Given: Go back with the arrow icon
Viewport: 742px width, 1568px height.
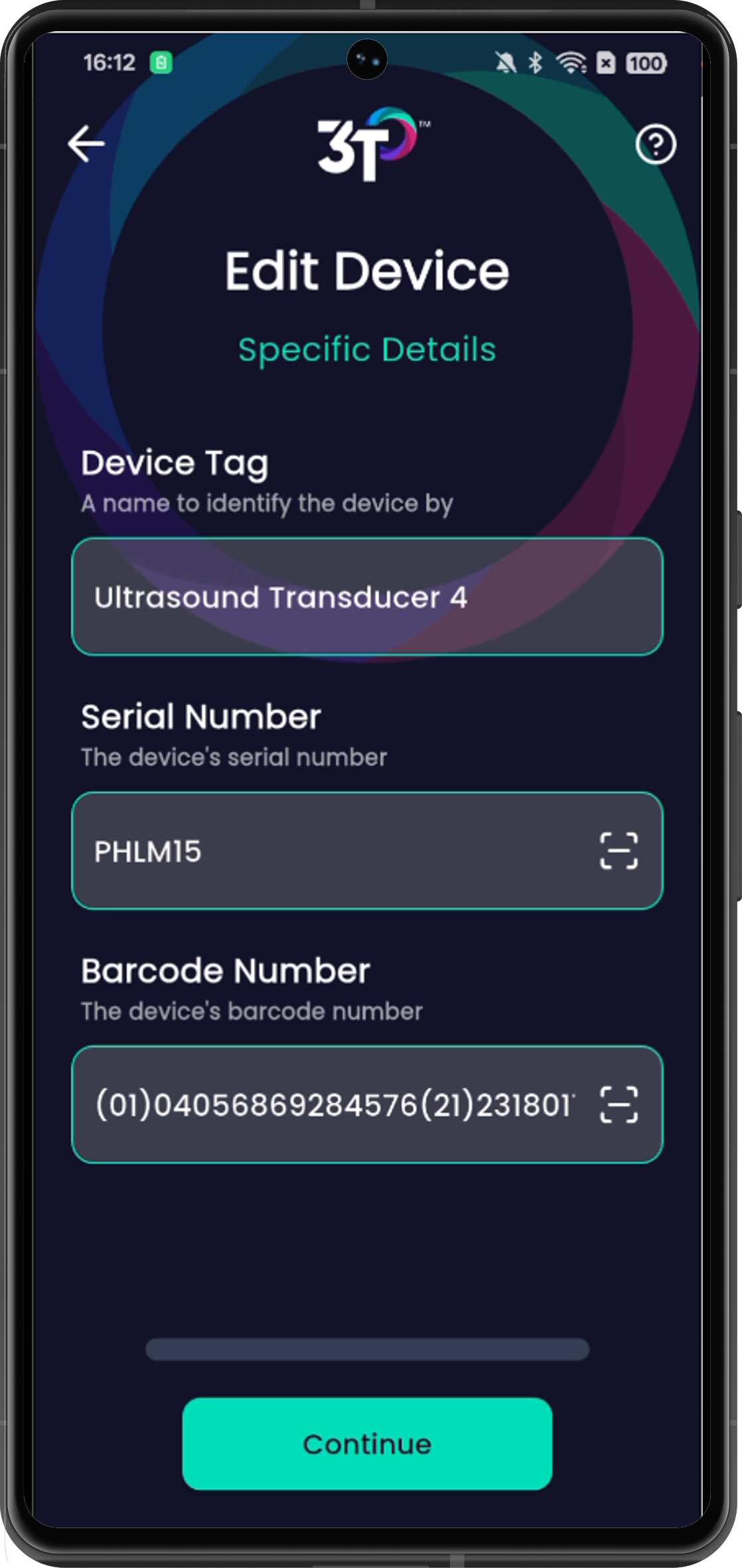Looking at the screenshot, I should 86,143.
